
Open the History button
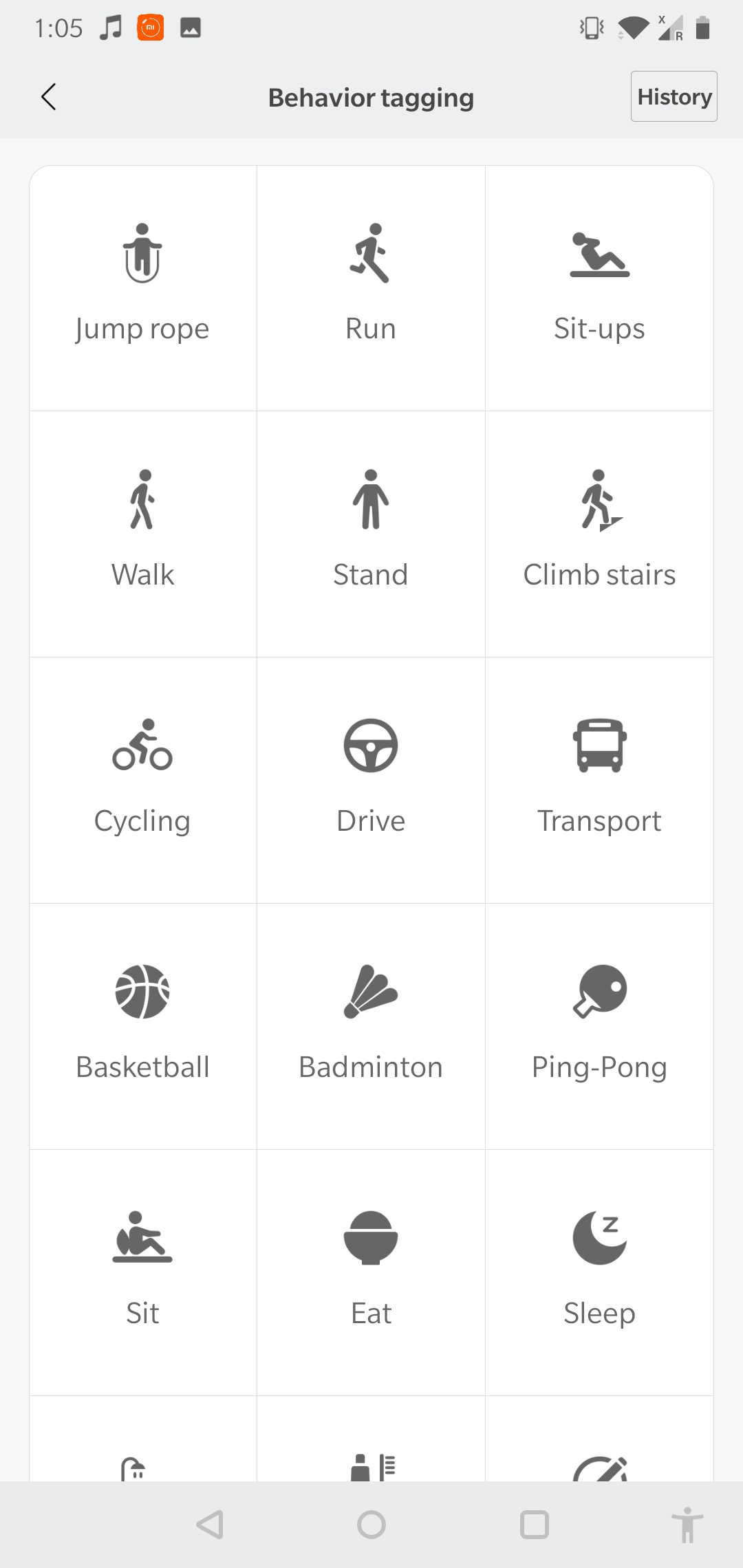(x=674, y=97)
